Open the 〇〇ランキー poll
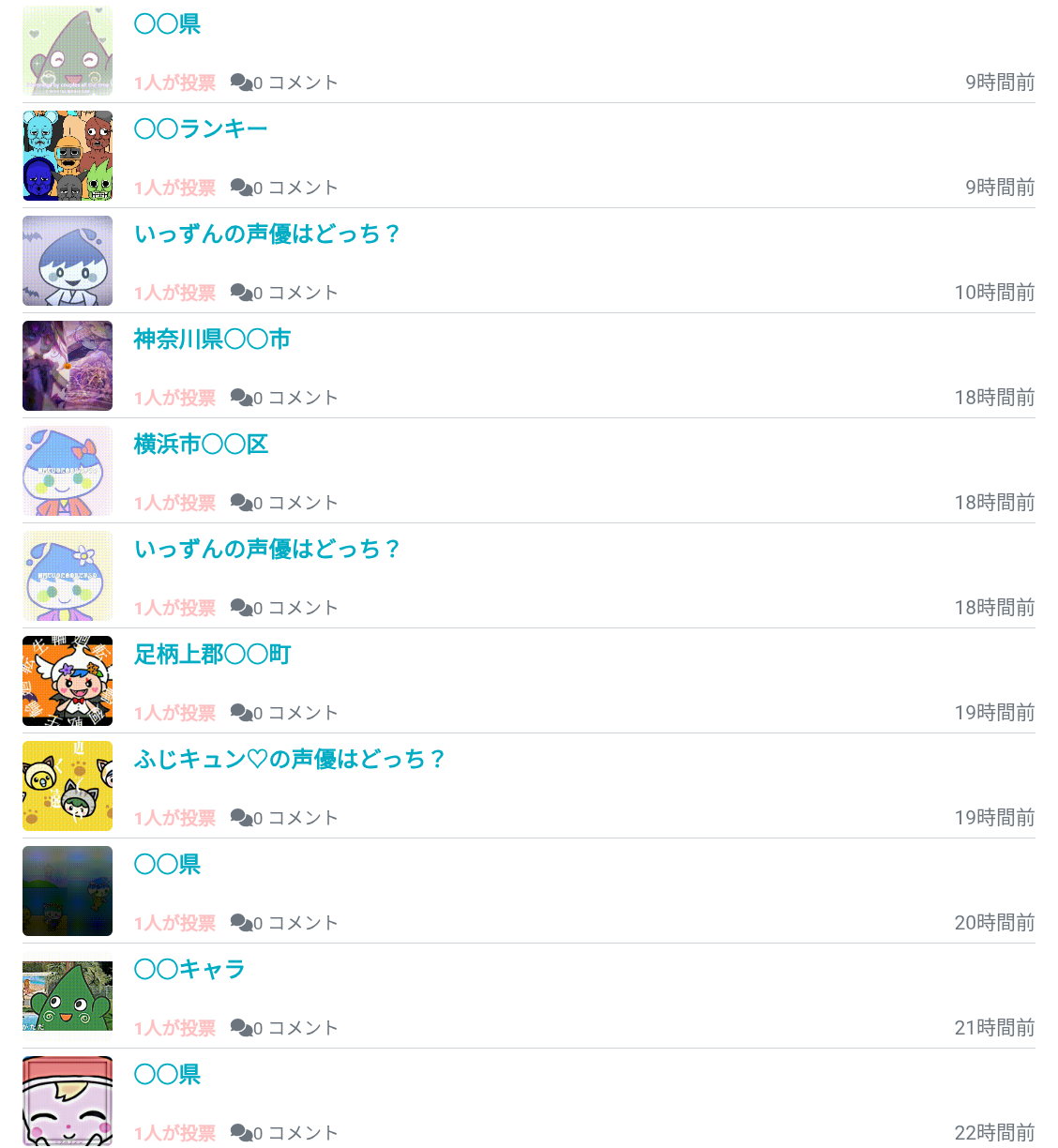1058x1148 pixels. tap(201, 129)
